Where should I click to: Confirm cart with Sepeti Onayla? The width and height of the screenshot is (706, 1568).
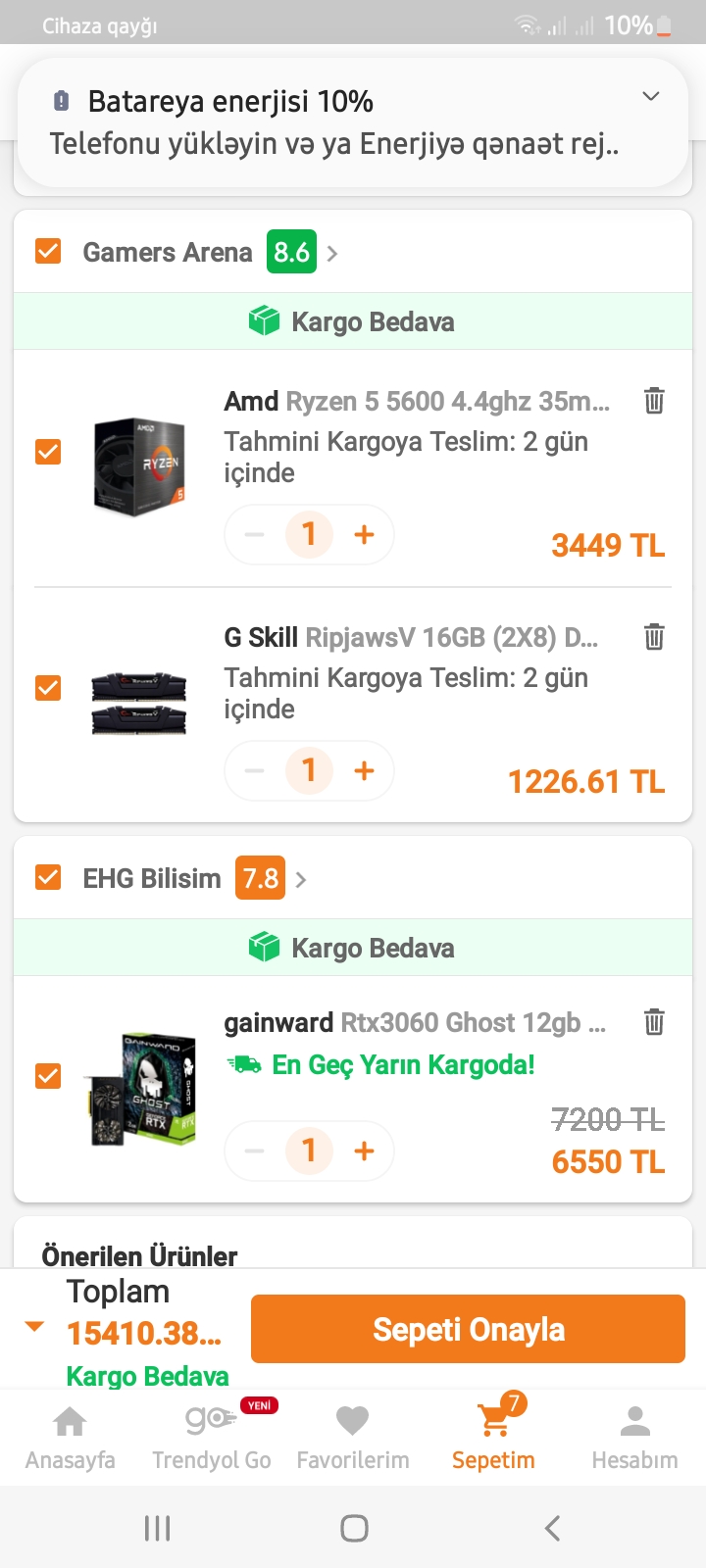pyautogui.click(x=468, y=1329)
